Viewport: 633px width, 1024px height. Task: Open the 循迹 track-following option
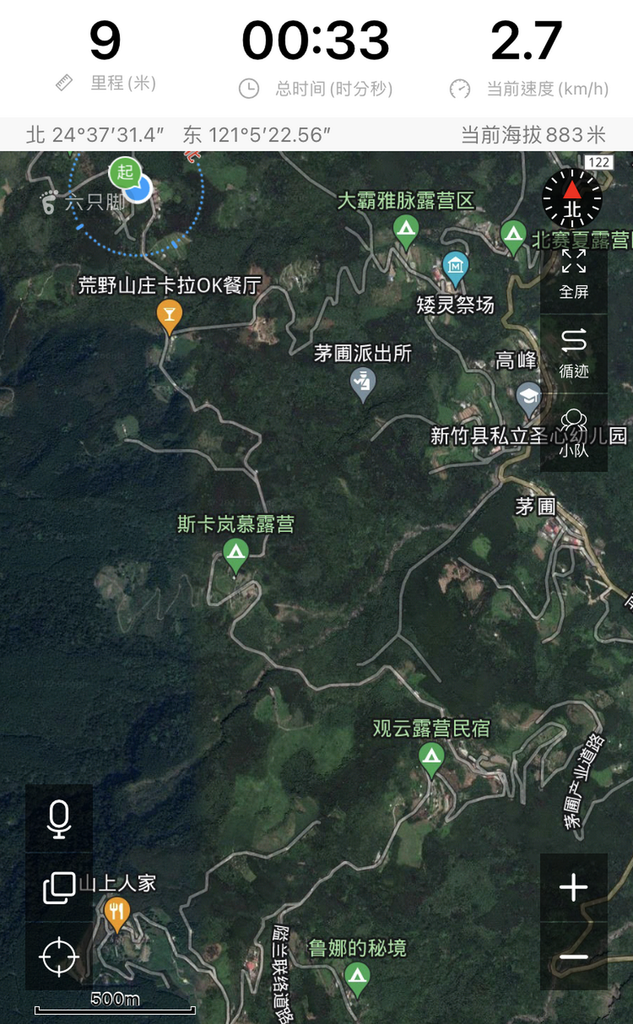[x=574, y=353]
